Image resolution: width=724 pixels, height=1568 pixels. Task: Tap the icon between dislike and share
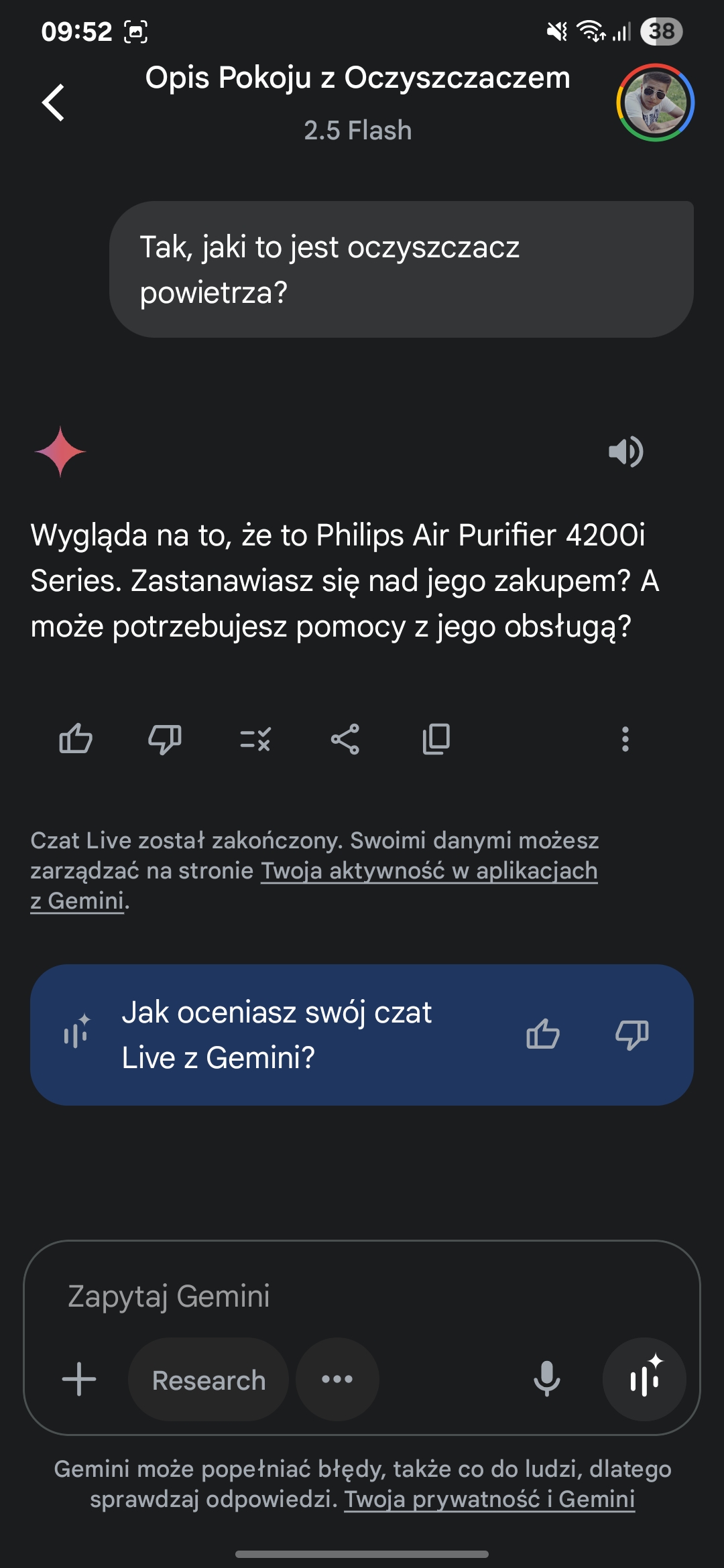[x=255, y=739]
